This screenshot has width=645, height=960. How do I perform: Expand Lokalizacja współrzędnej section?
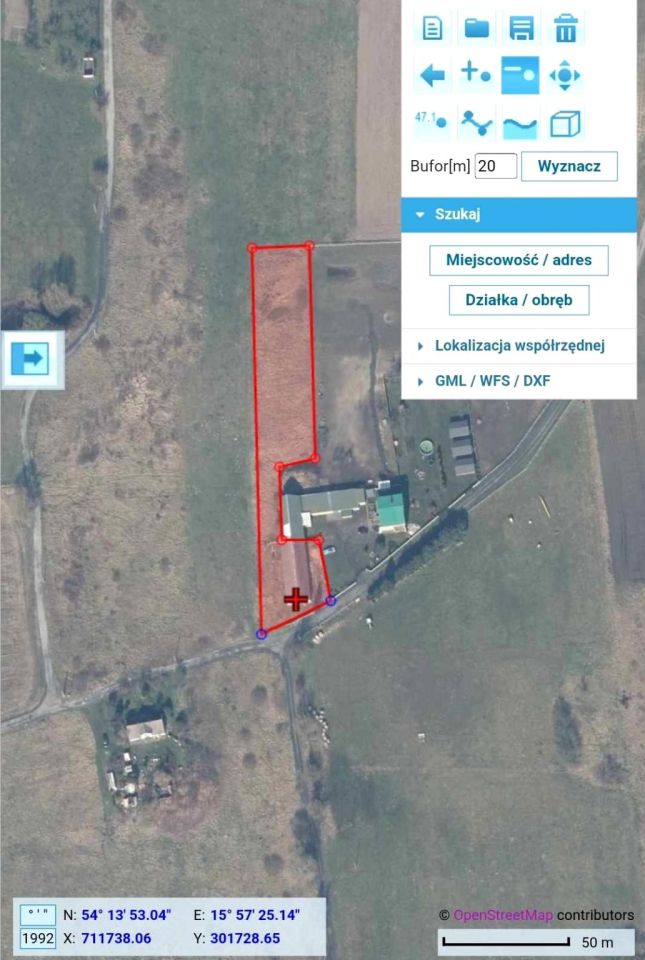[x=519, y=346]
